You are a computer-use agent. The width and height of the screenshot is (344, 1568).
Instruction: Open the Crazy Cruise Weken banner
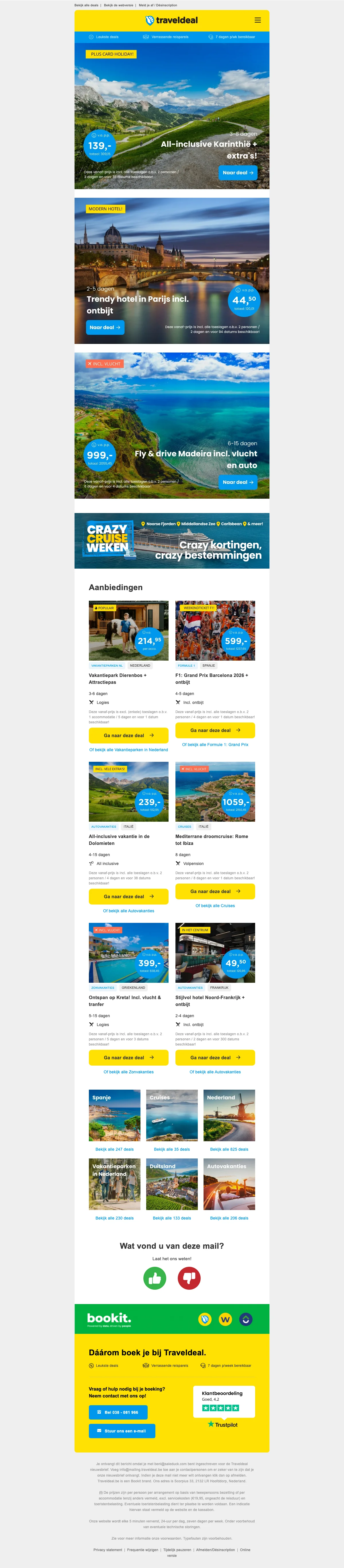coord(172,541)
